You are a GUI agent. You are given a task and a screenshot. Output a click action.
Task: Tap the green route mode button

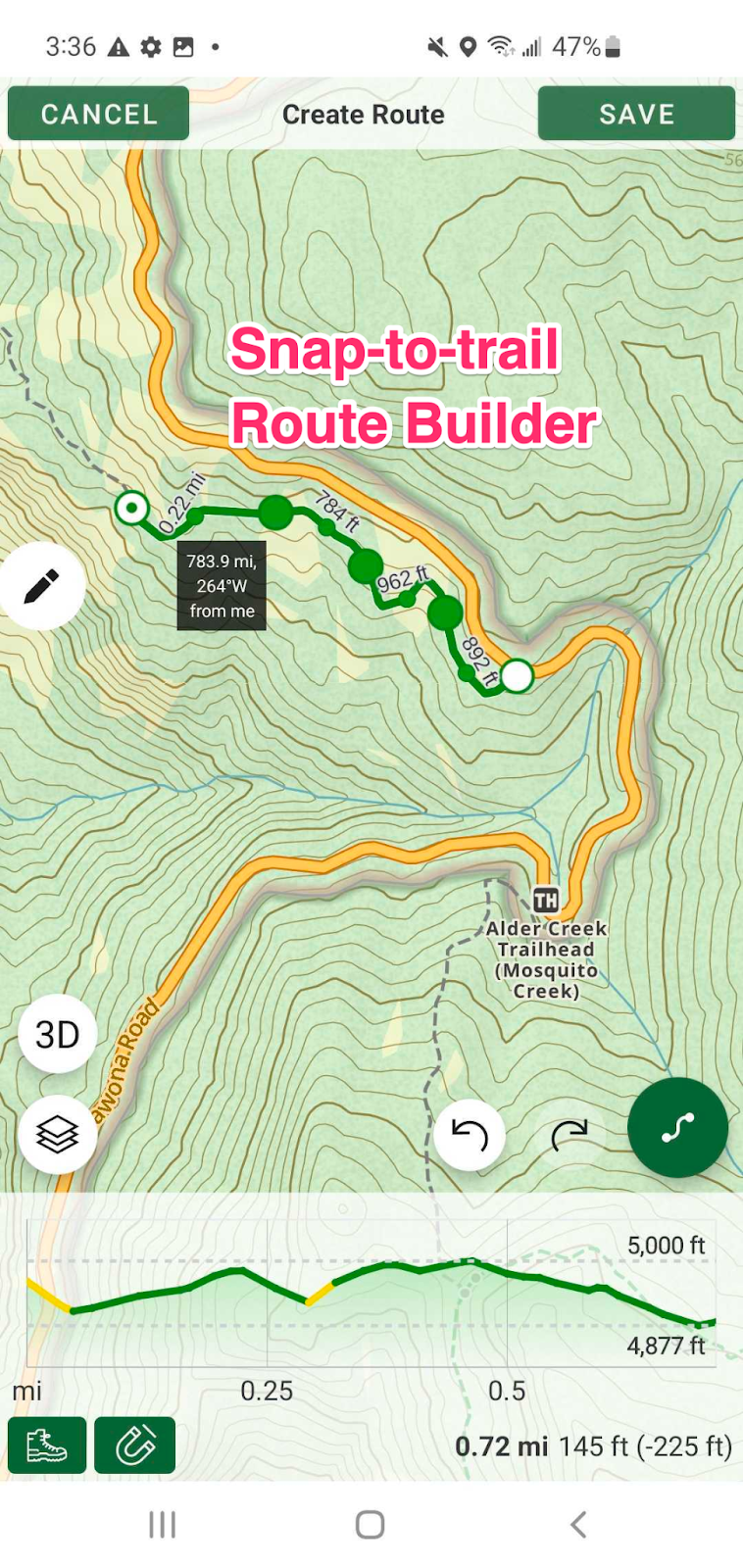(677, 1128)
